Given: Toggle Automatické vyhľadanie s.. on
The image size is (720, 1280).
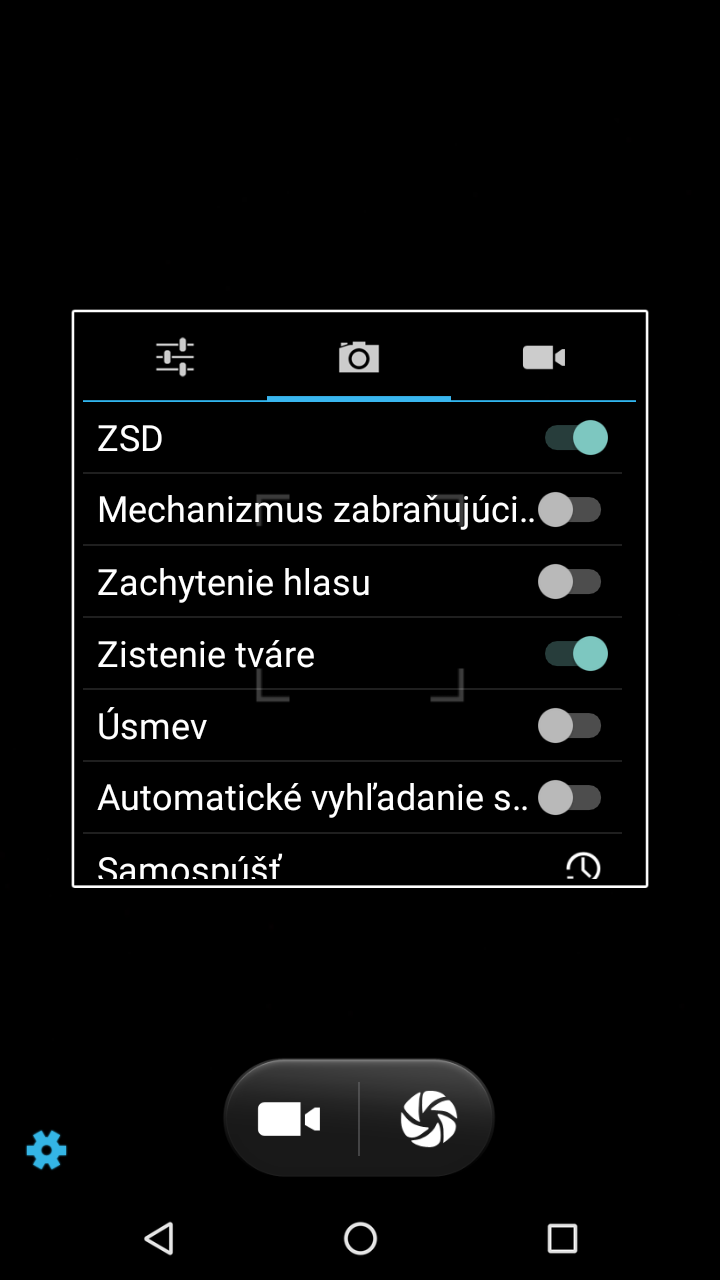Looking at the screenshot, I should click(x=570, y=798).
